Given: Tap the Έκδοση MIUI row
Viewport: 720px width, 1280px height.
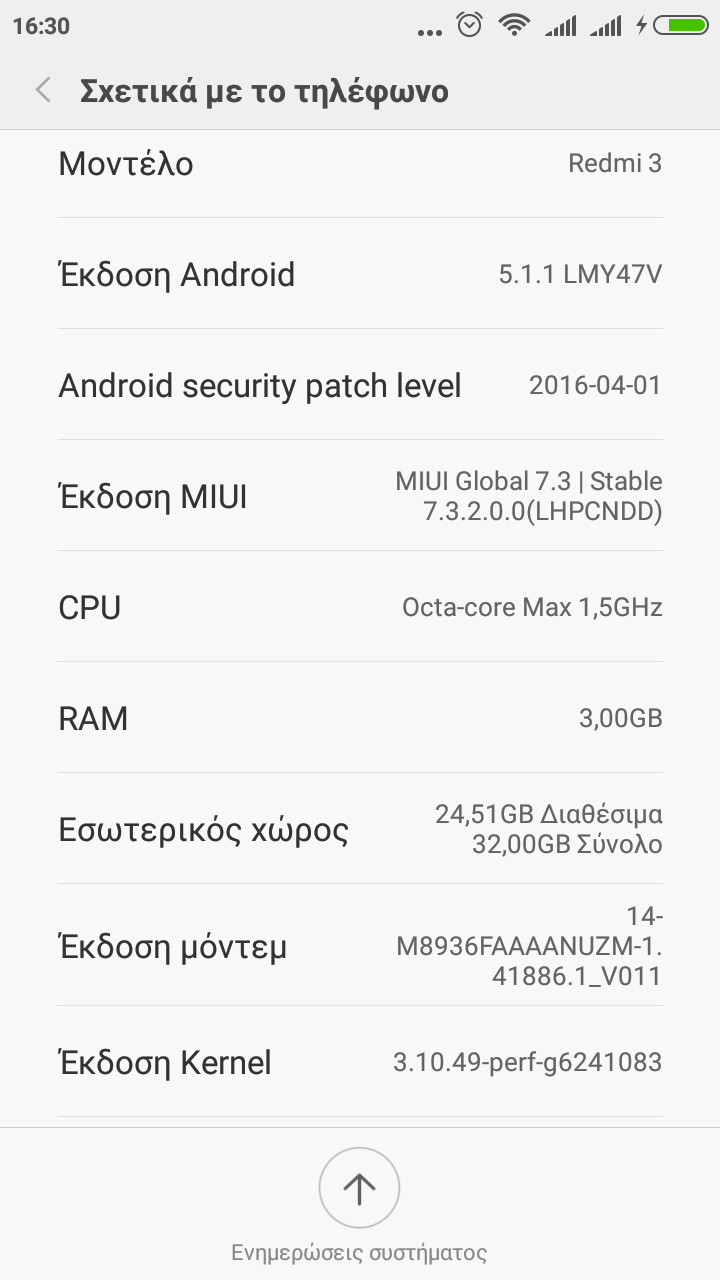Looking at the screenshot, I should click(360, 496).
